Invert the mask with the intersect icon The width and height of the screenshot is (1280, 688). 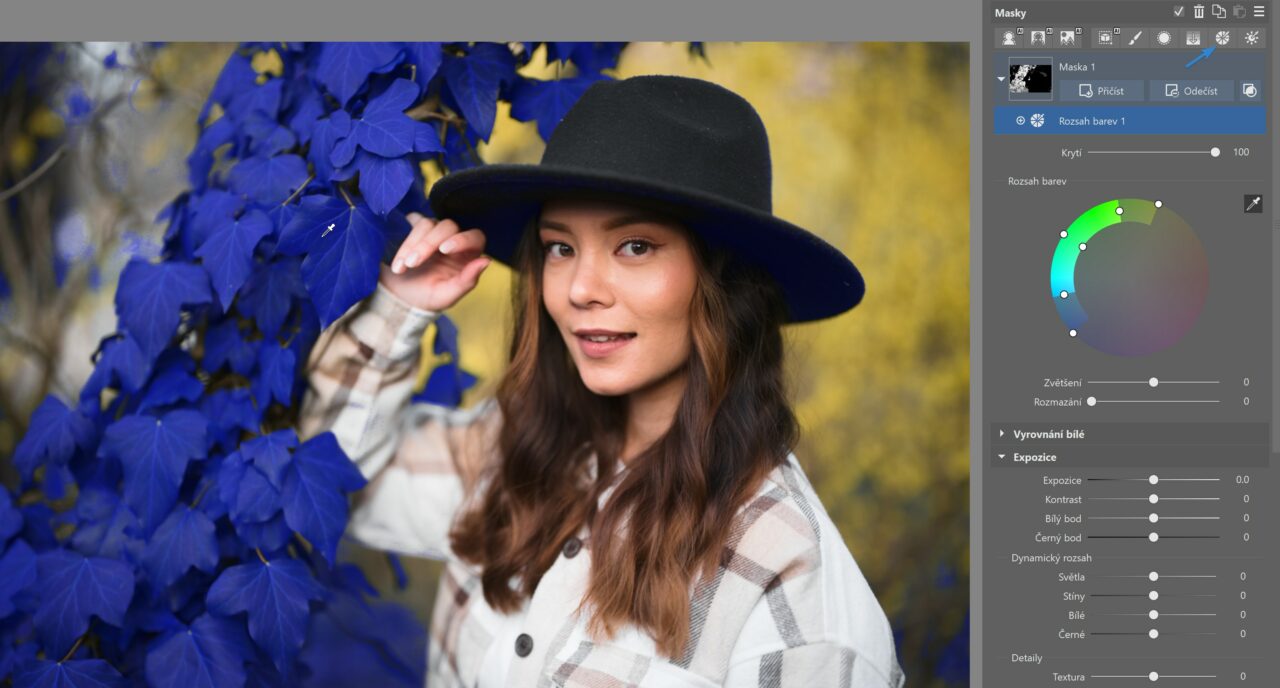click(1250, 91)
